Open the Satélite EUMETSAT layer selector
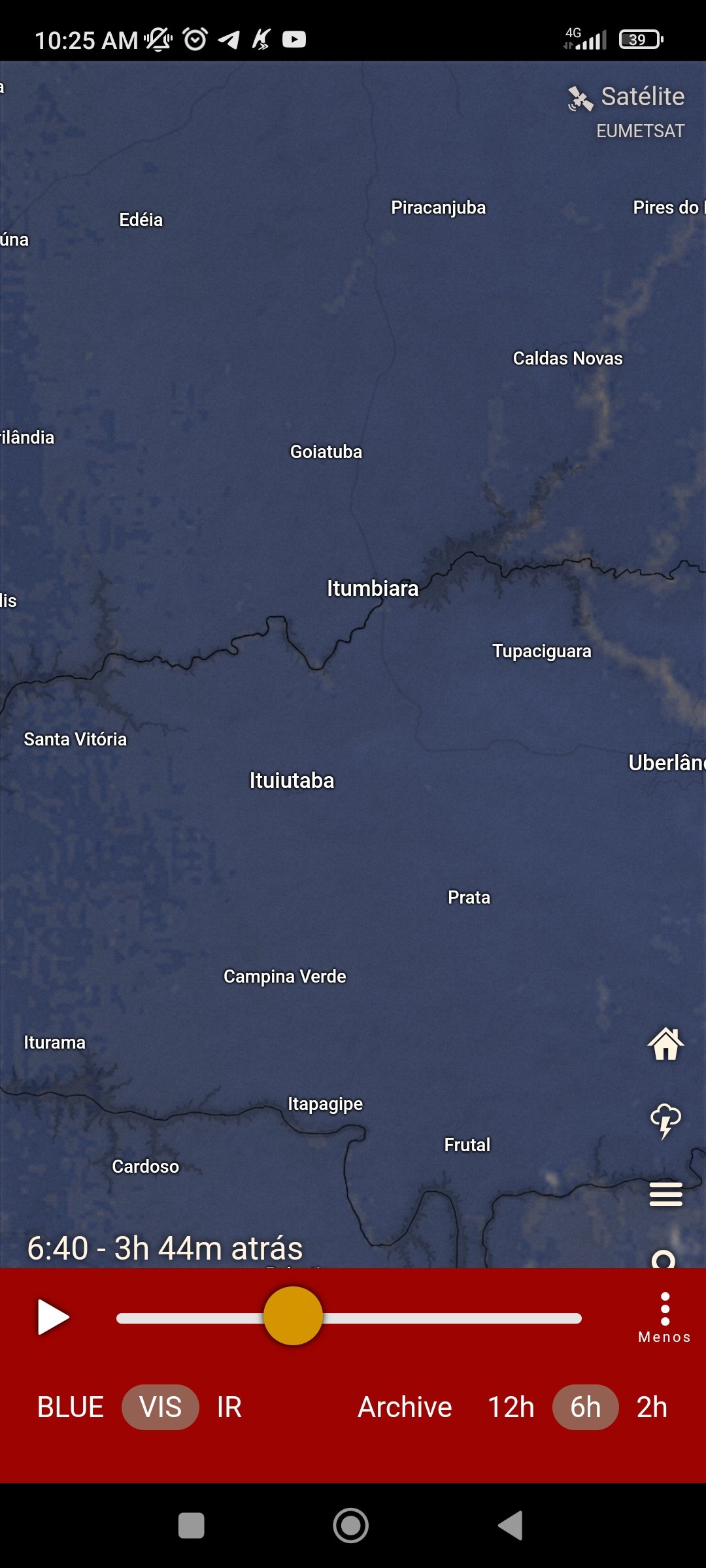Image resolution: width=706 pixels, height=1568 pixels. (626, 111)
